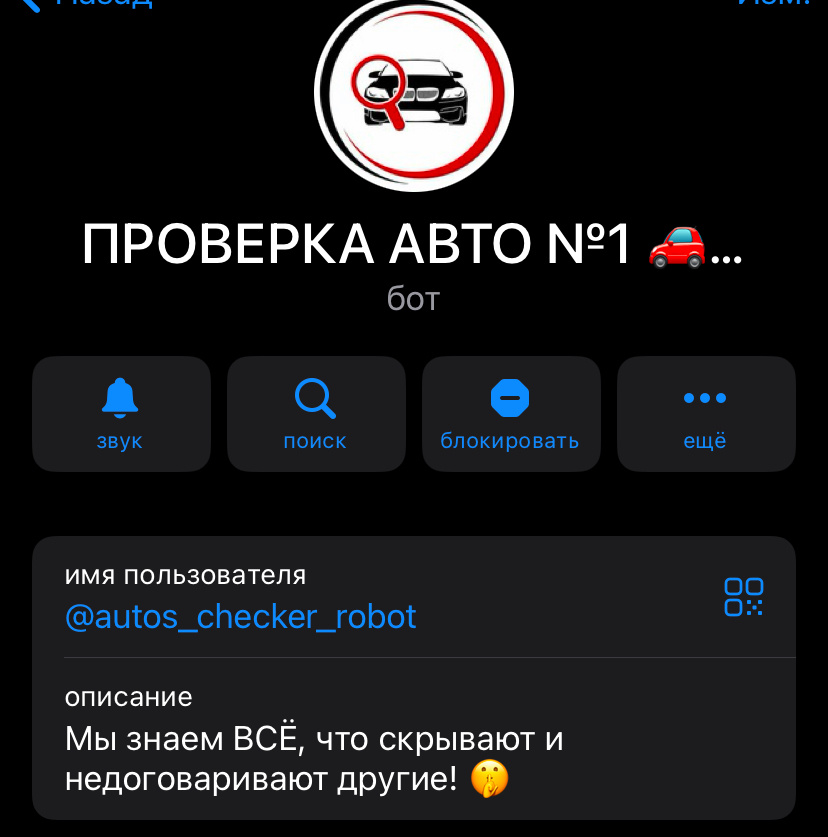Block the ПРОВЕРКА АВТО bot

coord(511,413)
